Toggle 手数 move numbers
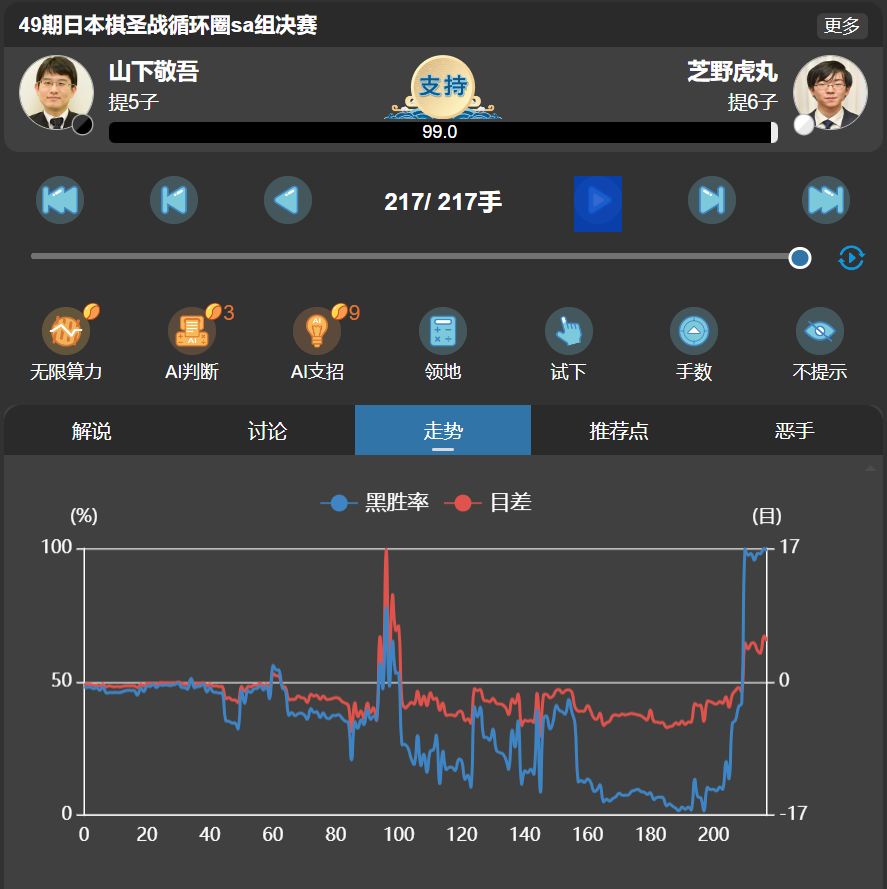Screen dimensions: 887x889 point(694,344)
